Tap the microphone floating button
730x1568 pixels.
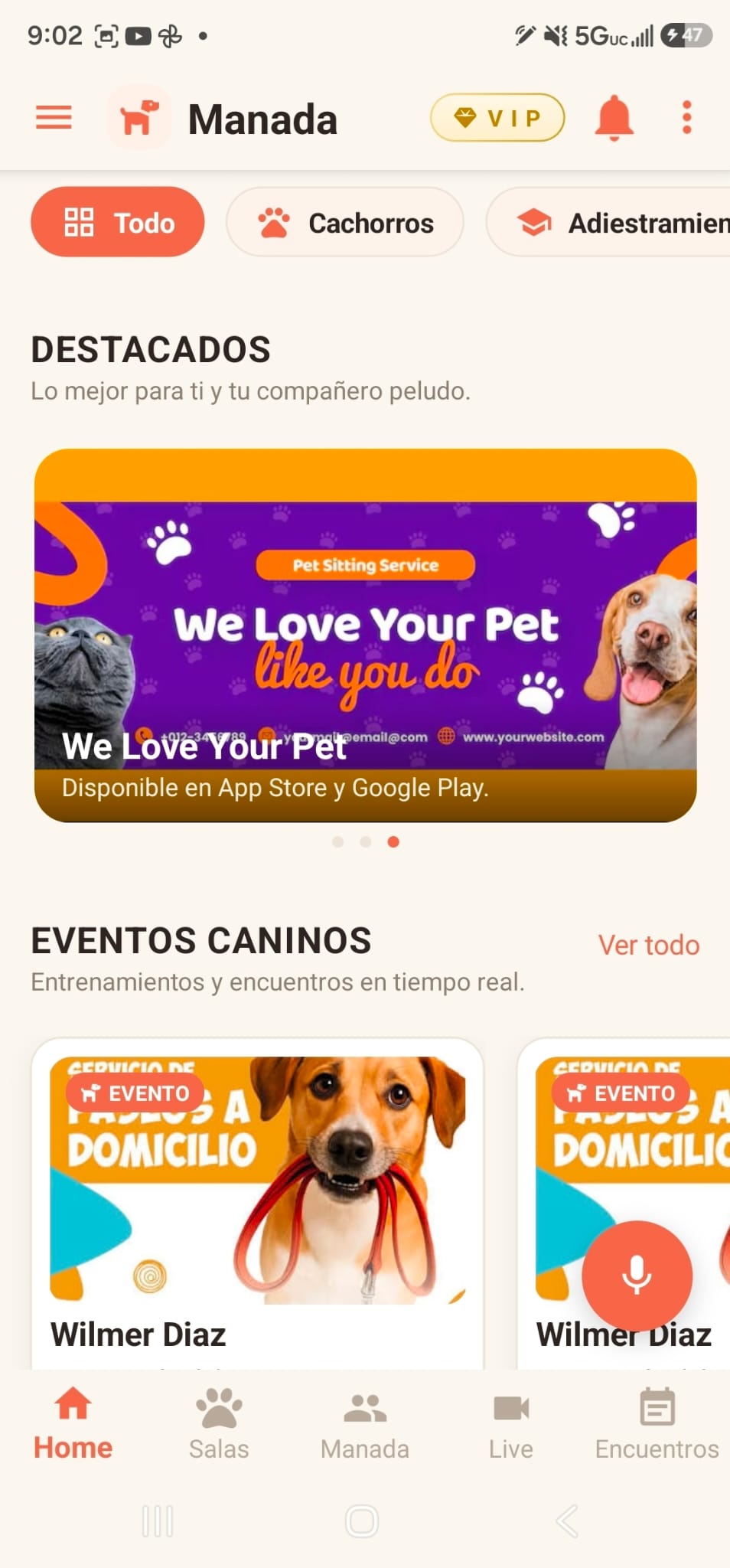click(x=637, y=1276)
